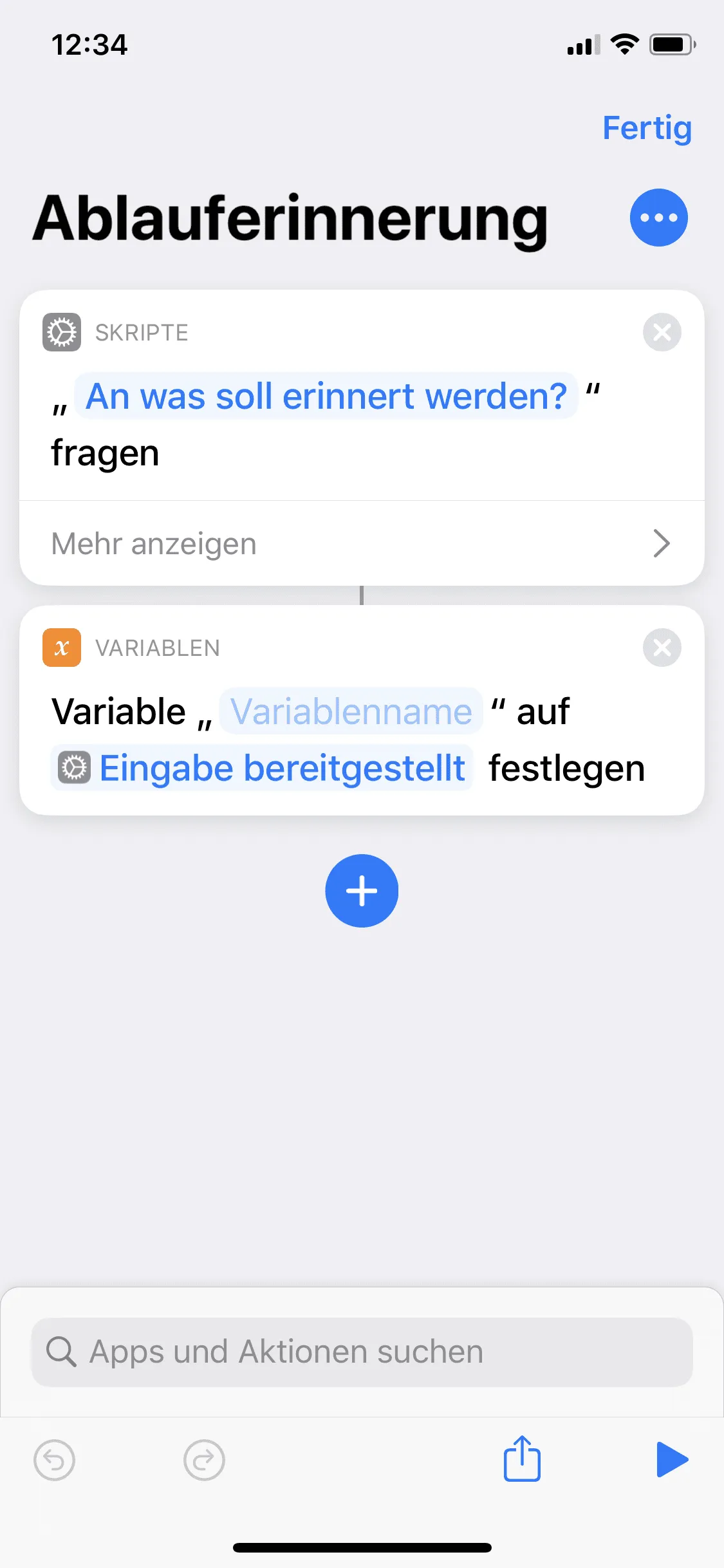
Task: Edit the prompt 'An was soll erinnert werden?'
Action: 326,396
